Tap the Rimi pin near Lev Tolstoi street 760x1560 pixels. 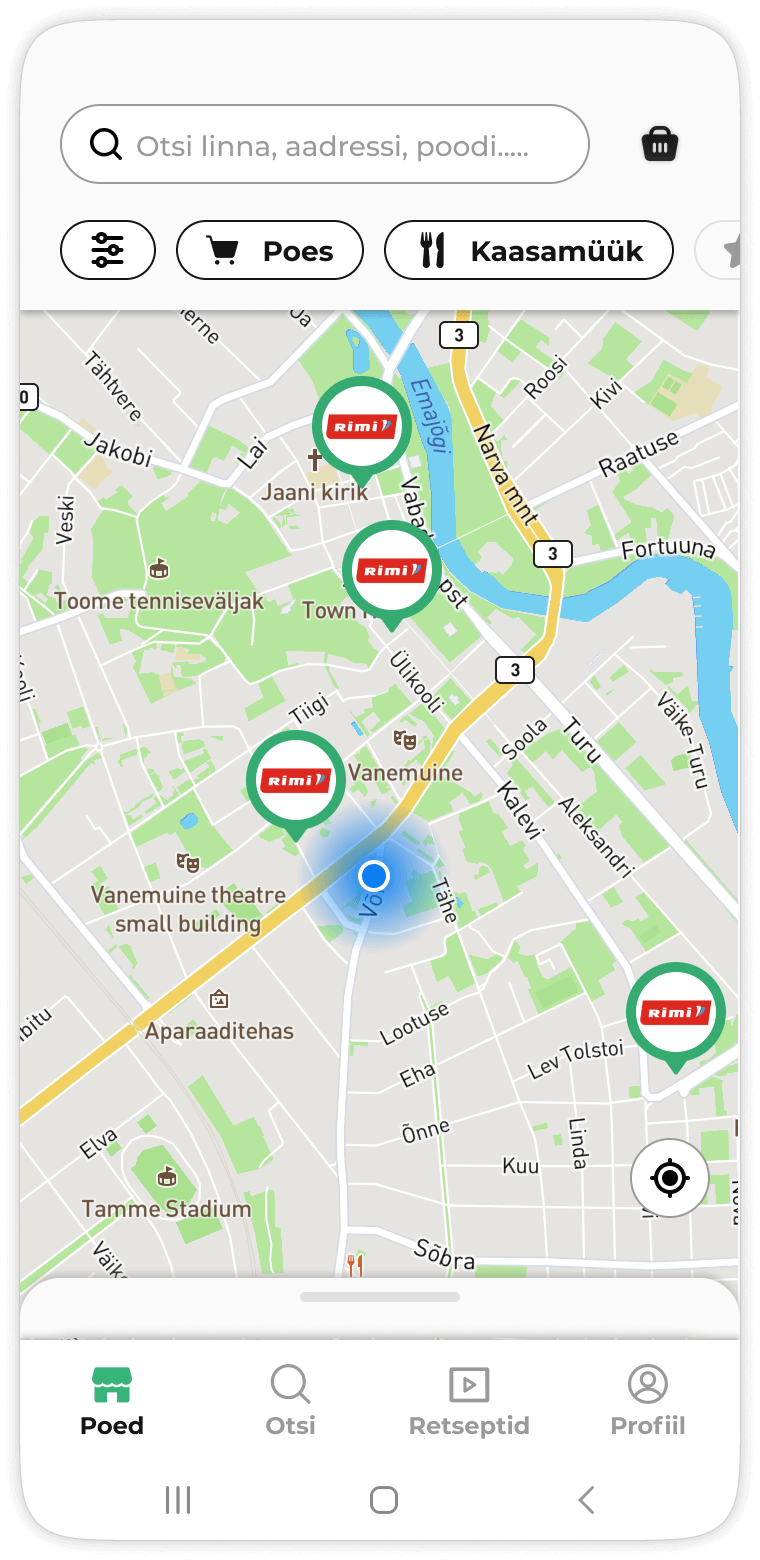pos(676,1014)
